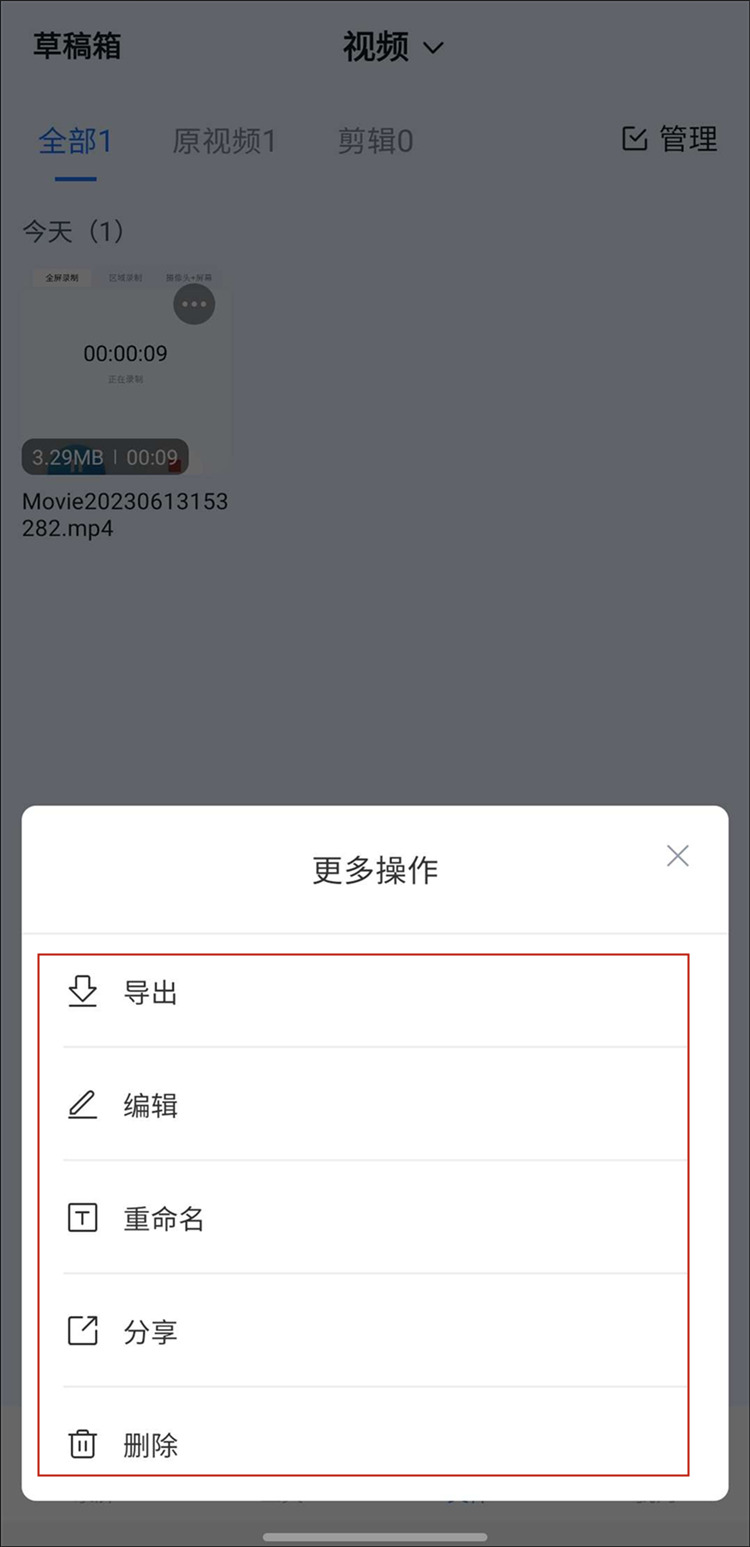Screen dimensions: 750x1547
Task: Choose 重命名 to rename the file
Action: tap(364, 1218)
